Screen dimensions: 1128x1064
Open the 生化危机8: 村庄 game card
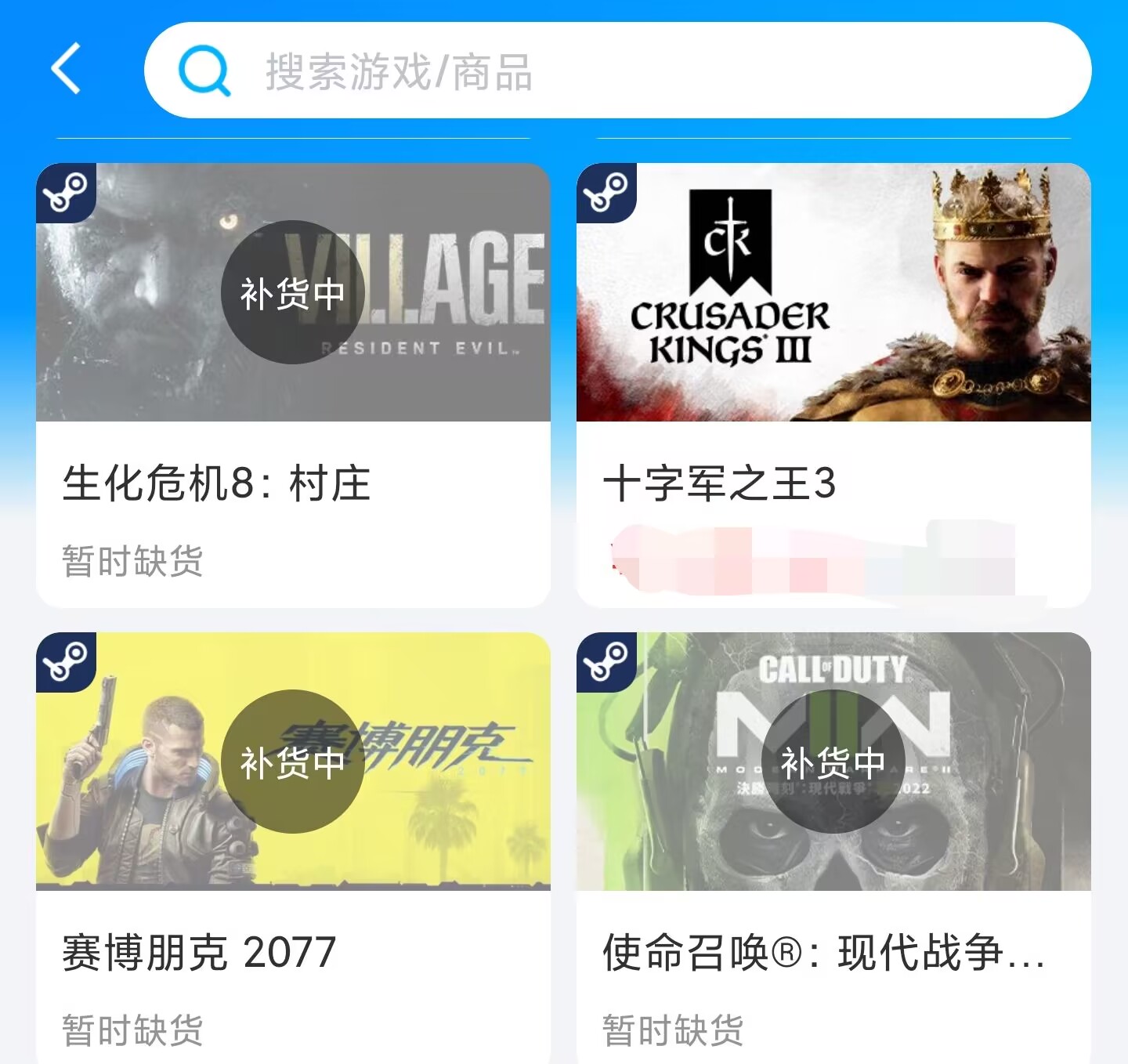tap(293, 384)
